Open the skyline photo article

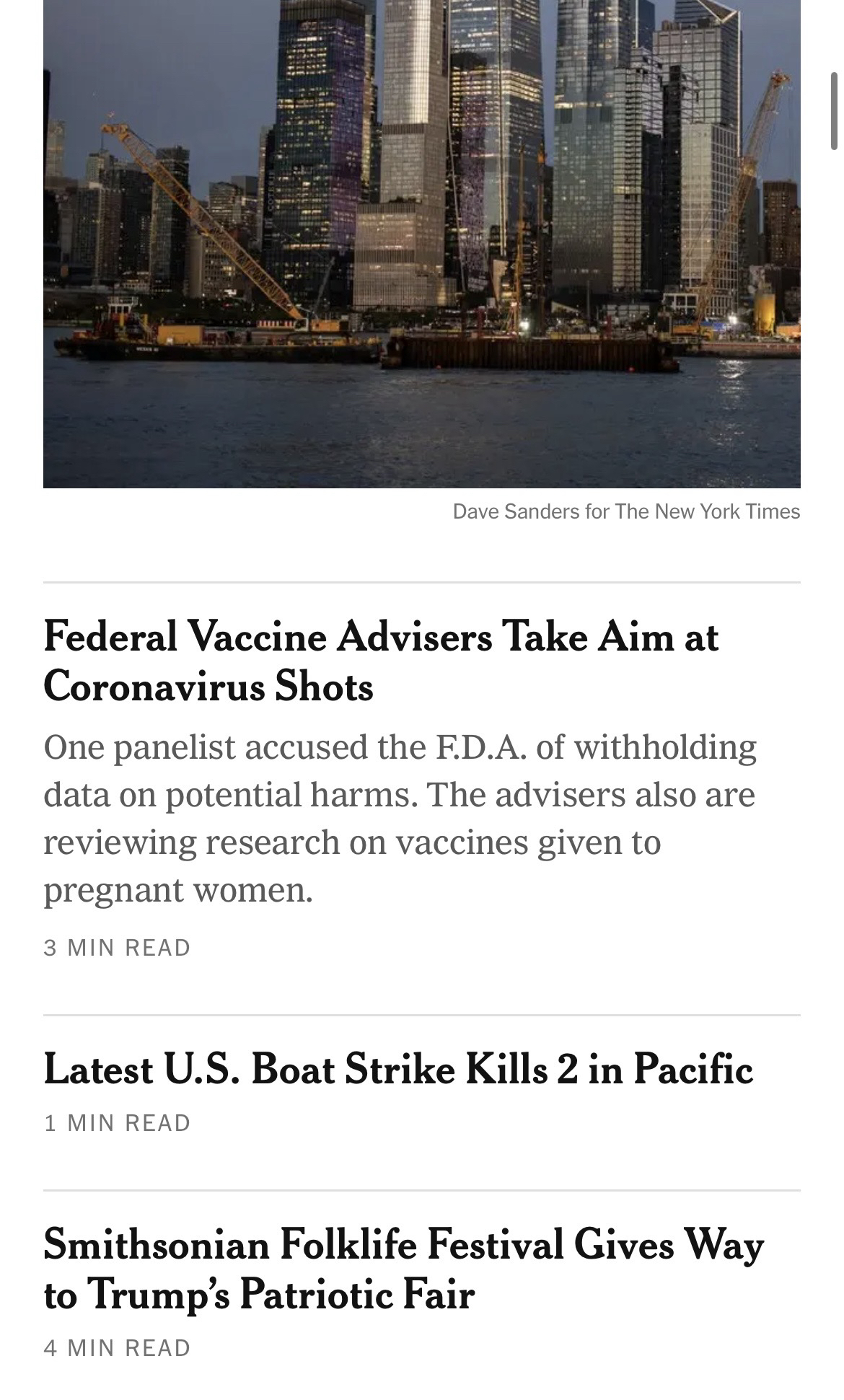(x=421, y=244)
